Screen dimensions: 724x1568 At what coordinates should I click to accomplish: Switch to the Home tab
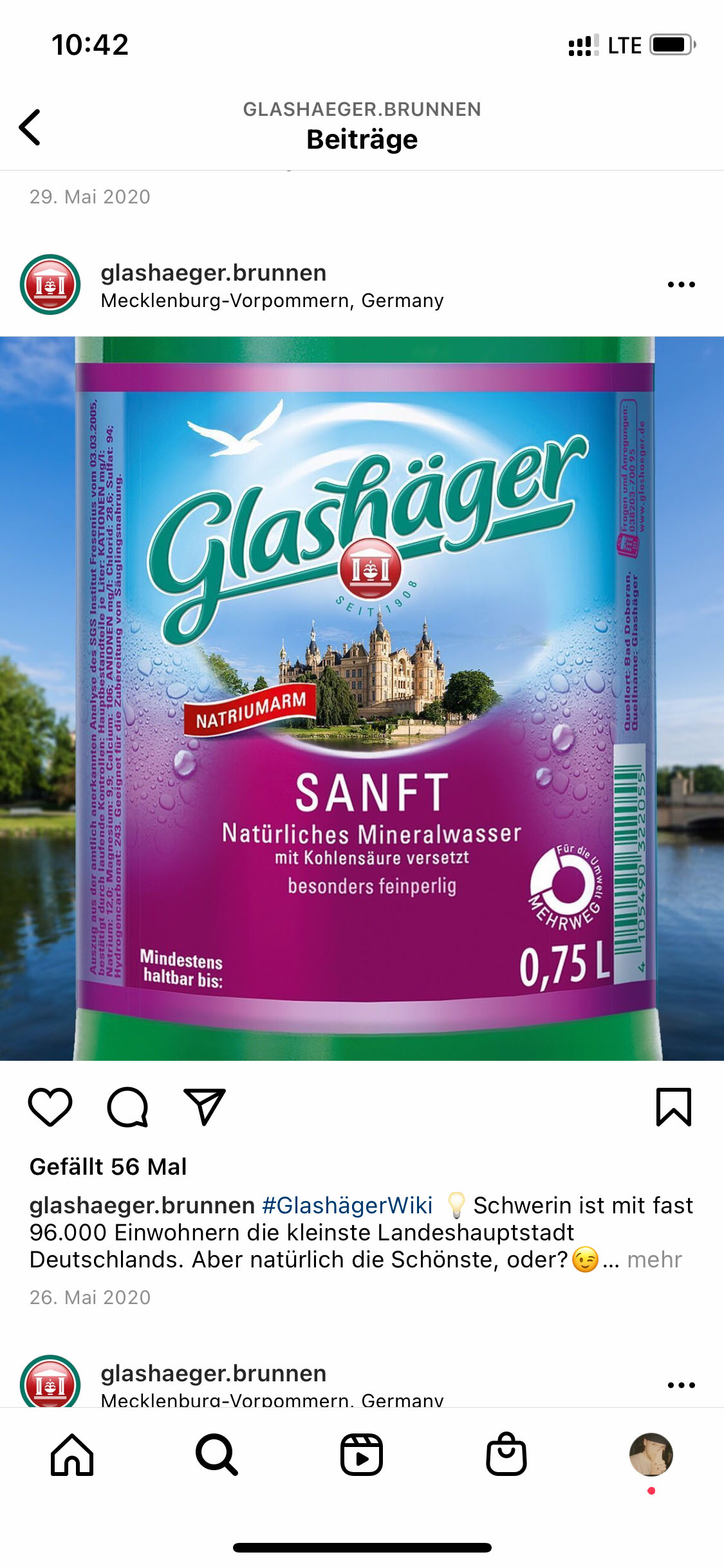[72, 1455]
